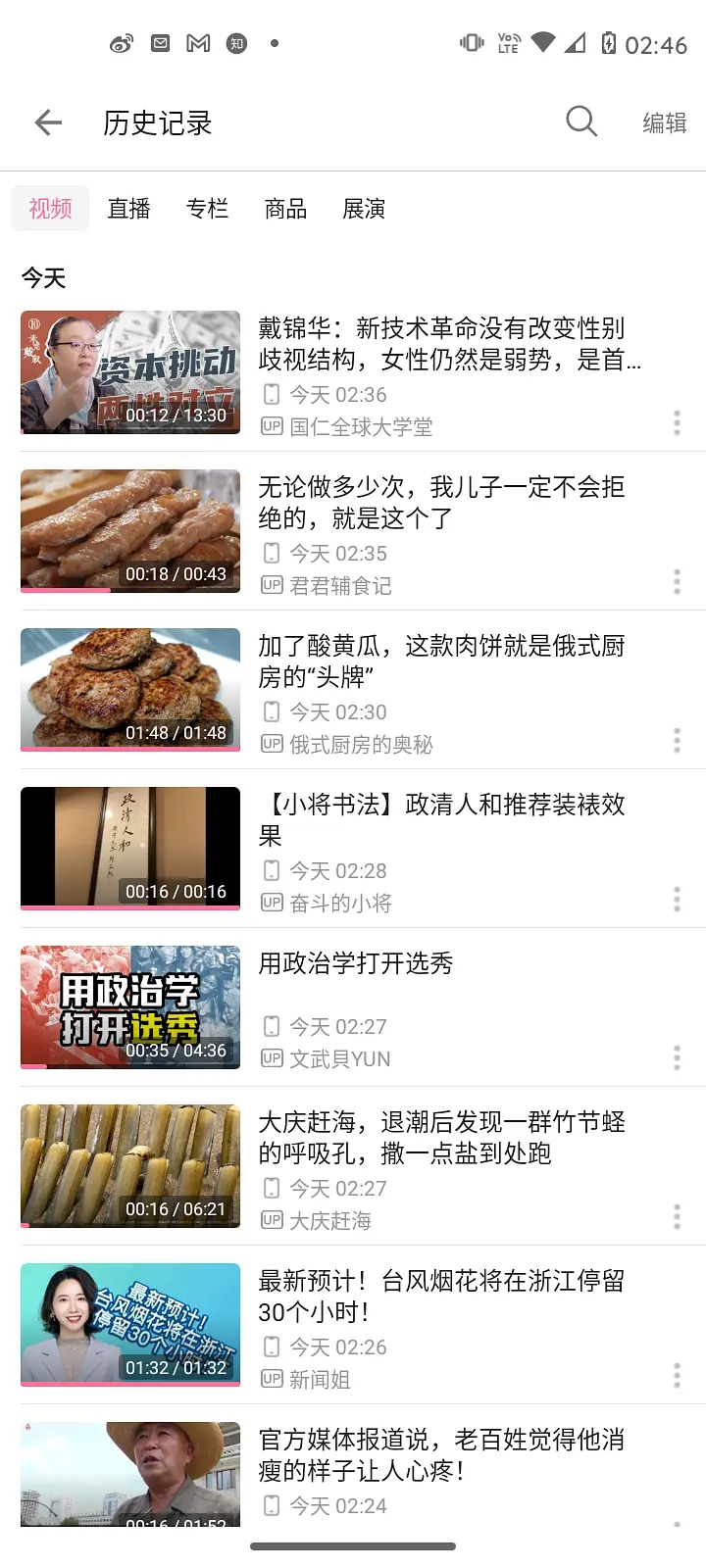Screen dimensions: 706x1568
Task: Switch to the 直播 tab
Action: click(128, 209)
